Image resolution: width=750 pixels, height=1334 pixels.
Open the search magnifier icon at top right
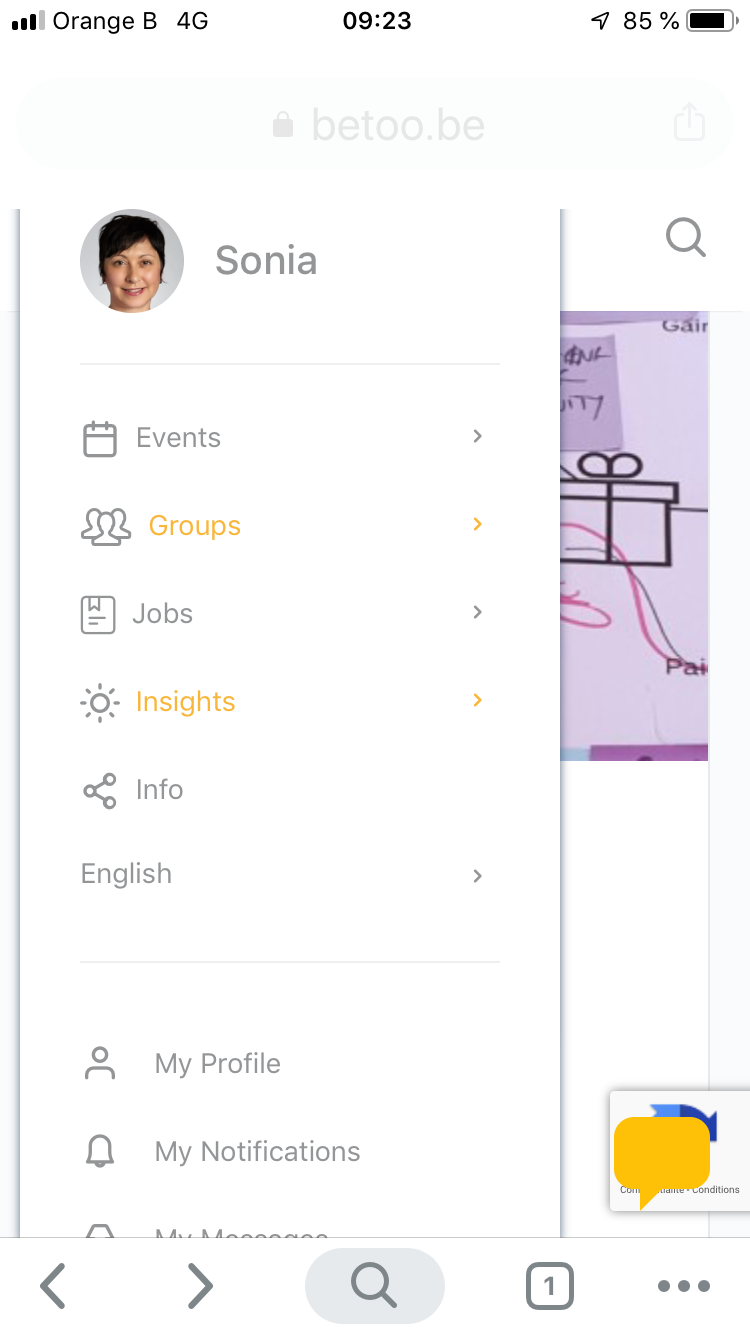(x=686, y=238)
